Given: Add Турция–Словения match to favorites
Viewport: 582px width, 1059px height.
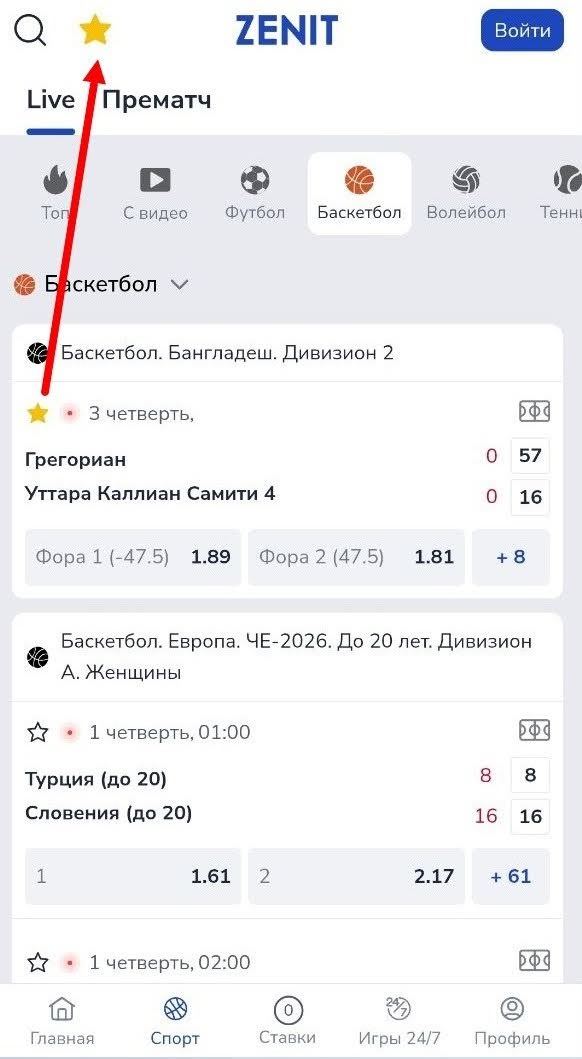Looking at the screenshot, I should pos(38,732).
